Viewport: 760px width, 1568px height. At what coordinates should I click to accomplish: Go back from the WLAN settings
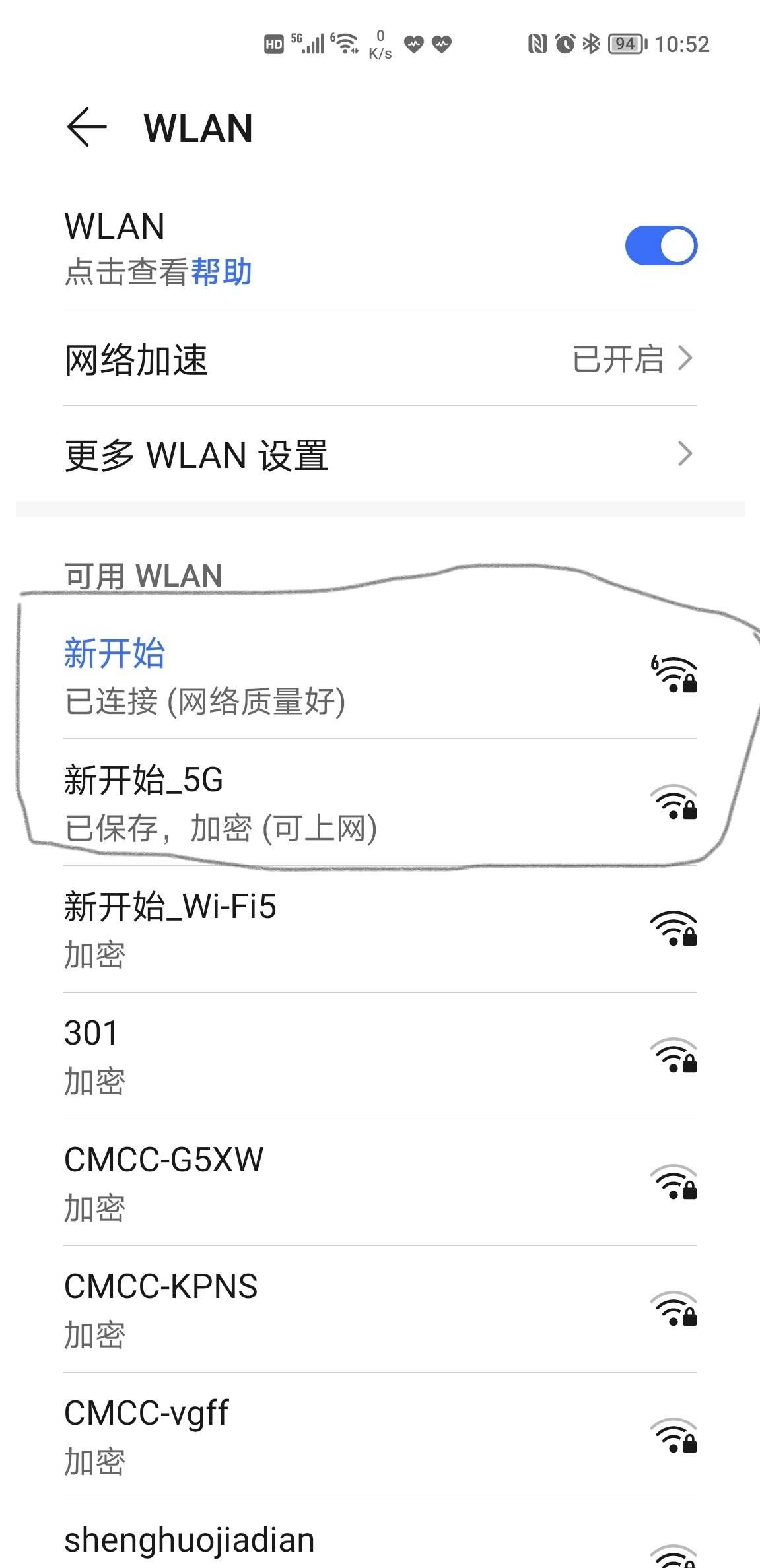[x=86, y=127]
